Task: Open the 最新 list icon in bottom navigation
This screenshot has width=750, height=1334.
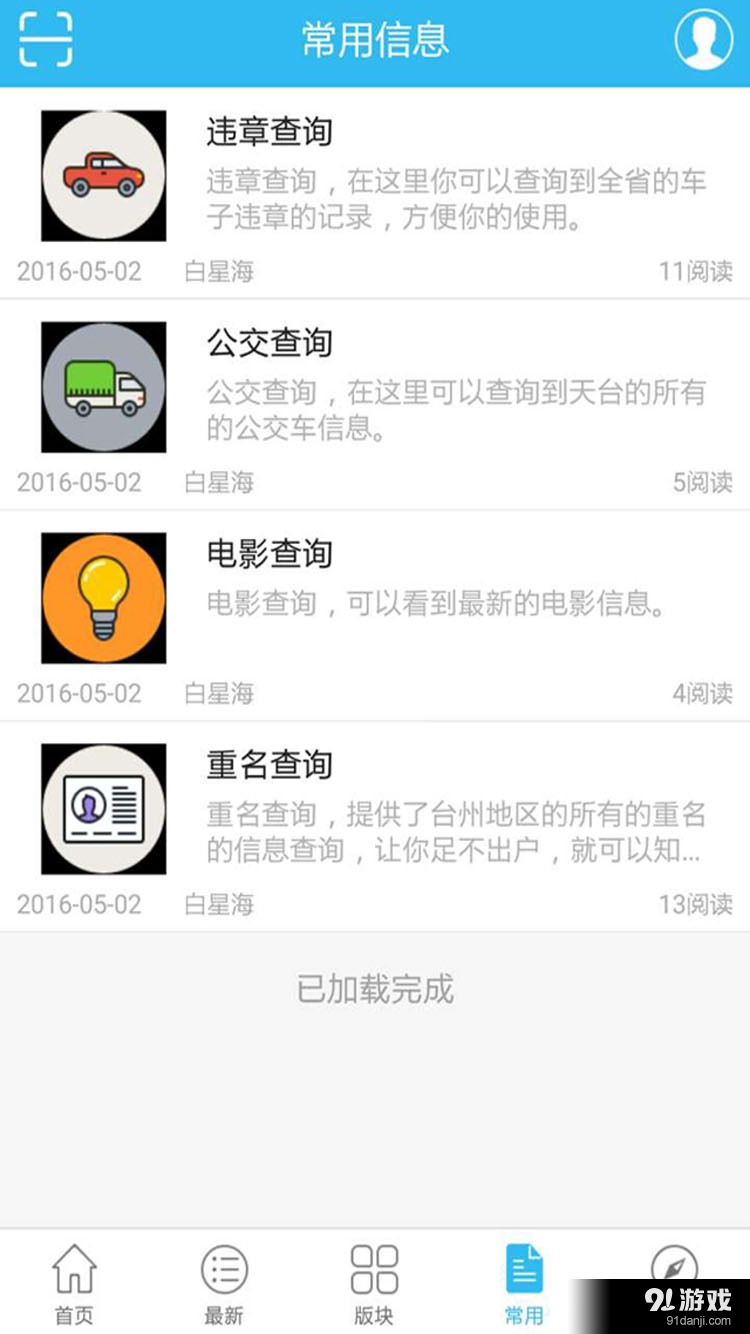Action: tap(223, 1277)
